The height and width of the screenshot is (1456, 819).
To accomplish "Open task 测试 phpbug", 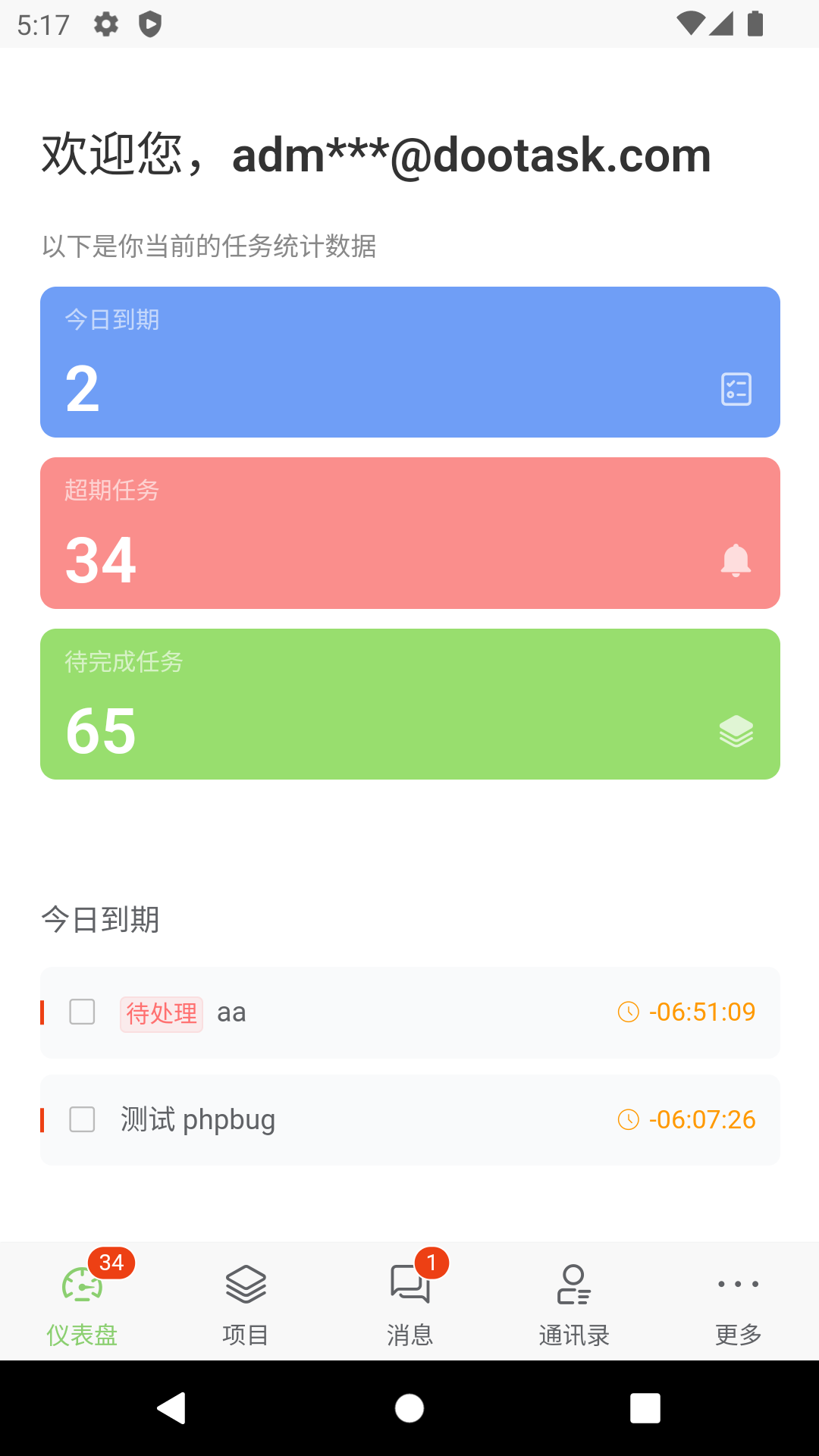I will (196, 1119).
